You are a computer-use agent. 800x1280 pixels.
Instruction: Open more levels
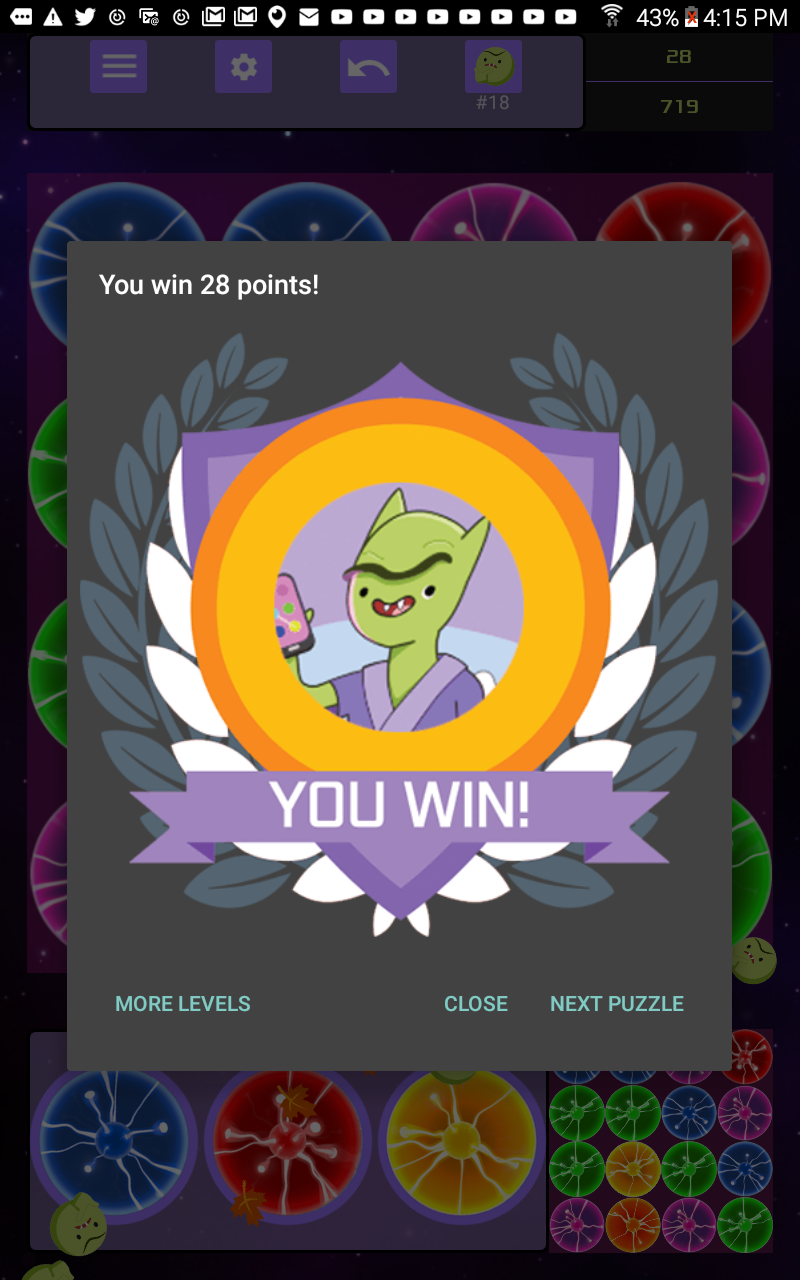click(x=183, y=1004)
